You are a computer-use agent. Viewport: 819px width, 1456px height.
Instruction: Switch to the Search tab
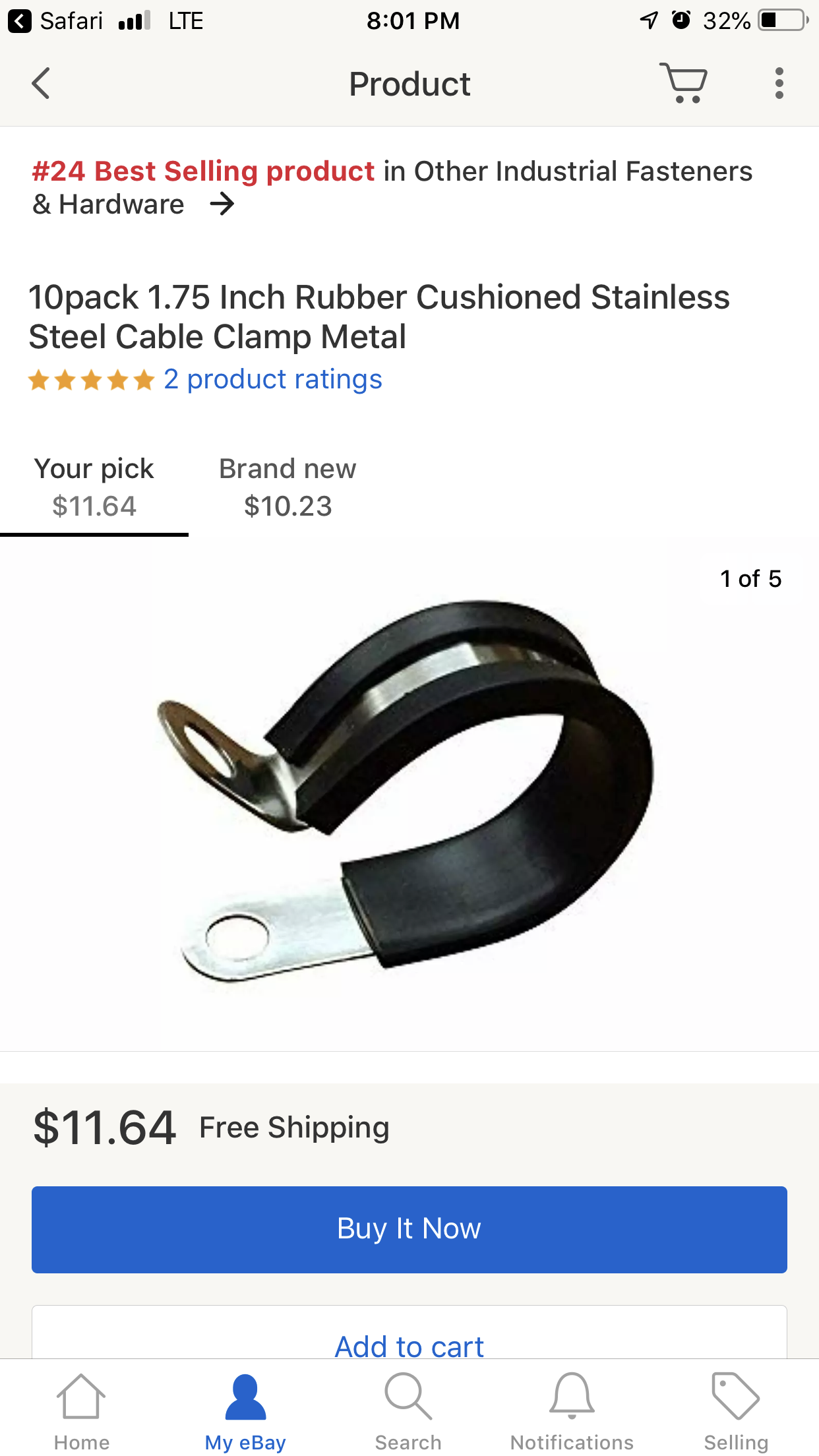point(408,1411)
